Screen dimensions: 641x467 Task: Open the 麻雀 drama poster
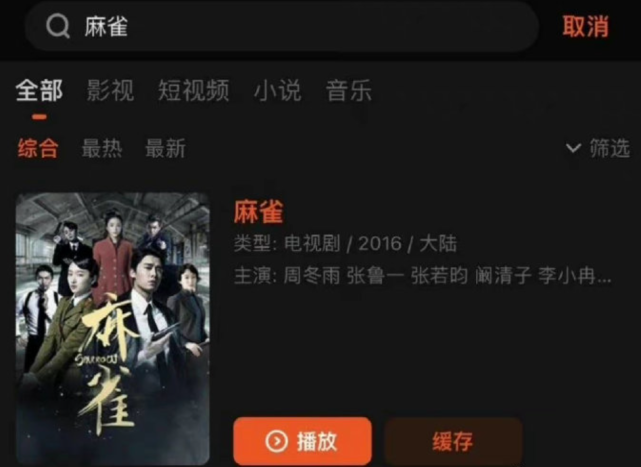tap(112, 327)
